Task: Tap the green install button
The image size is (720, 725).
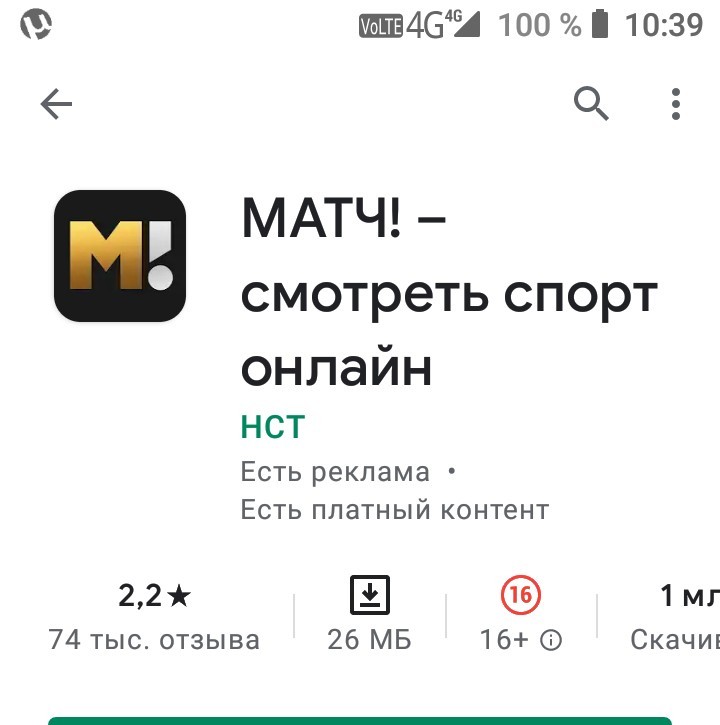Action: [x=360, y=719]
